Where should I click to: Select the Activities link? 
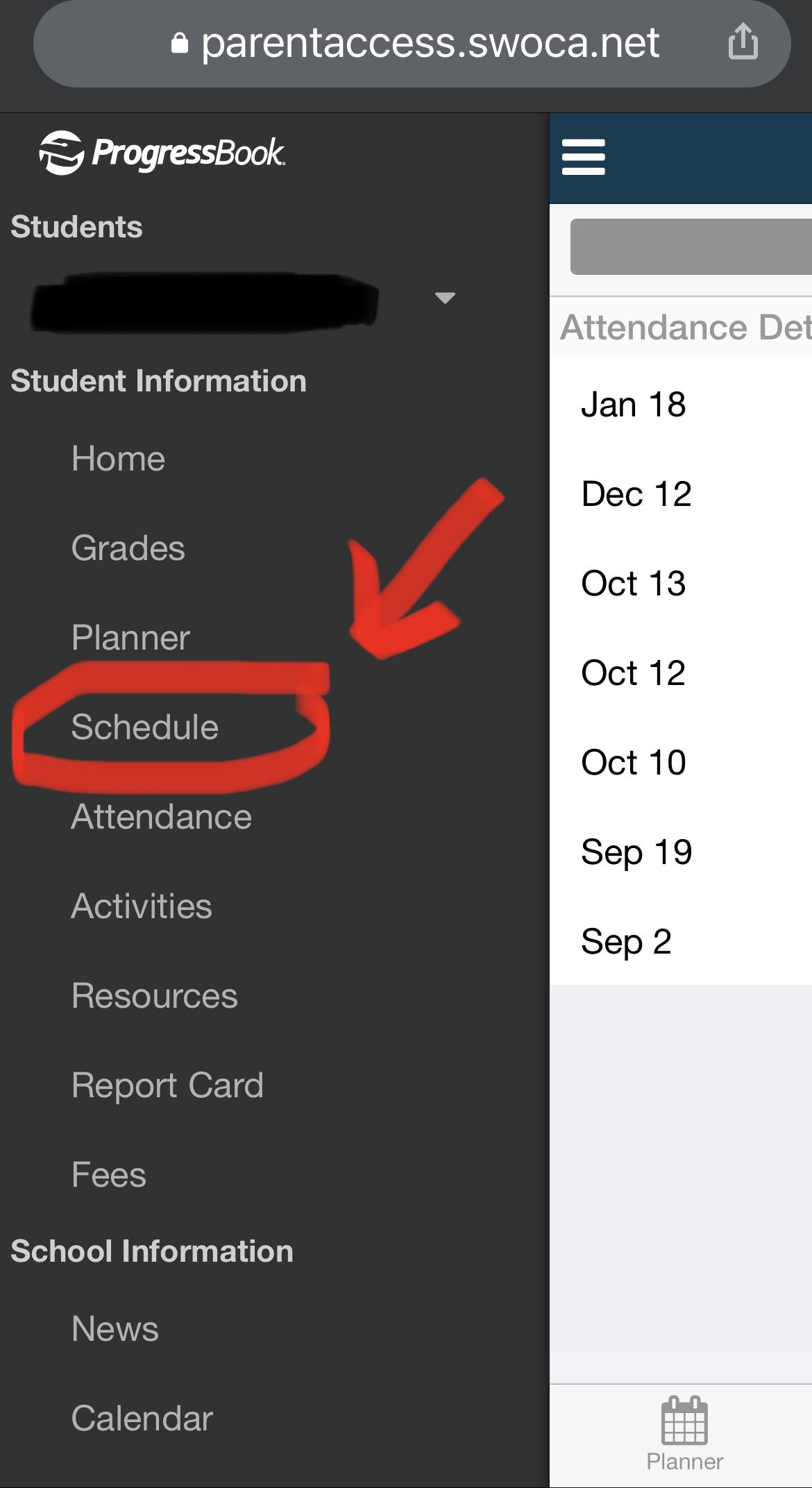click(x=142, y=904)
